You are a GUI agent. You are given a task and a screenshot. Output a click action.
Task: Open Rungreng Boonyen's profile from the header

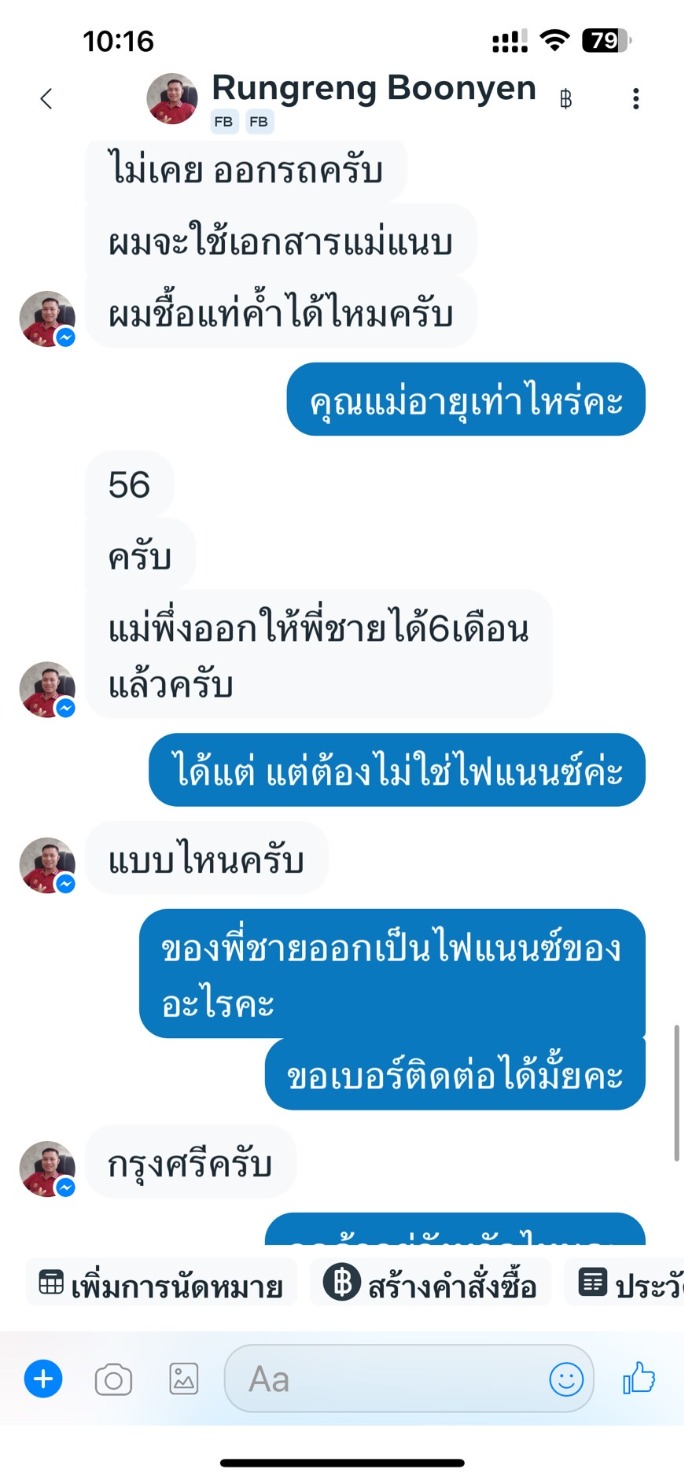pyautogui.click(x=374, y=89)
